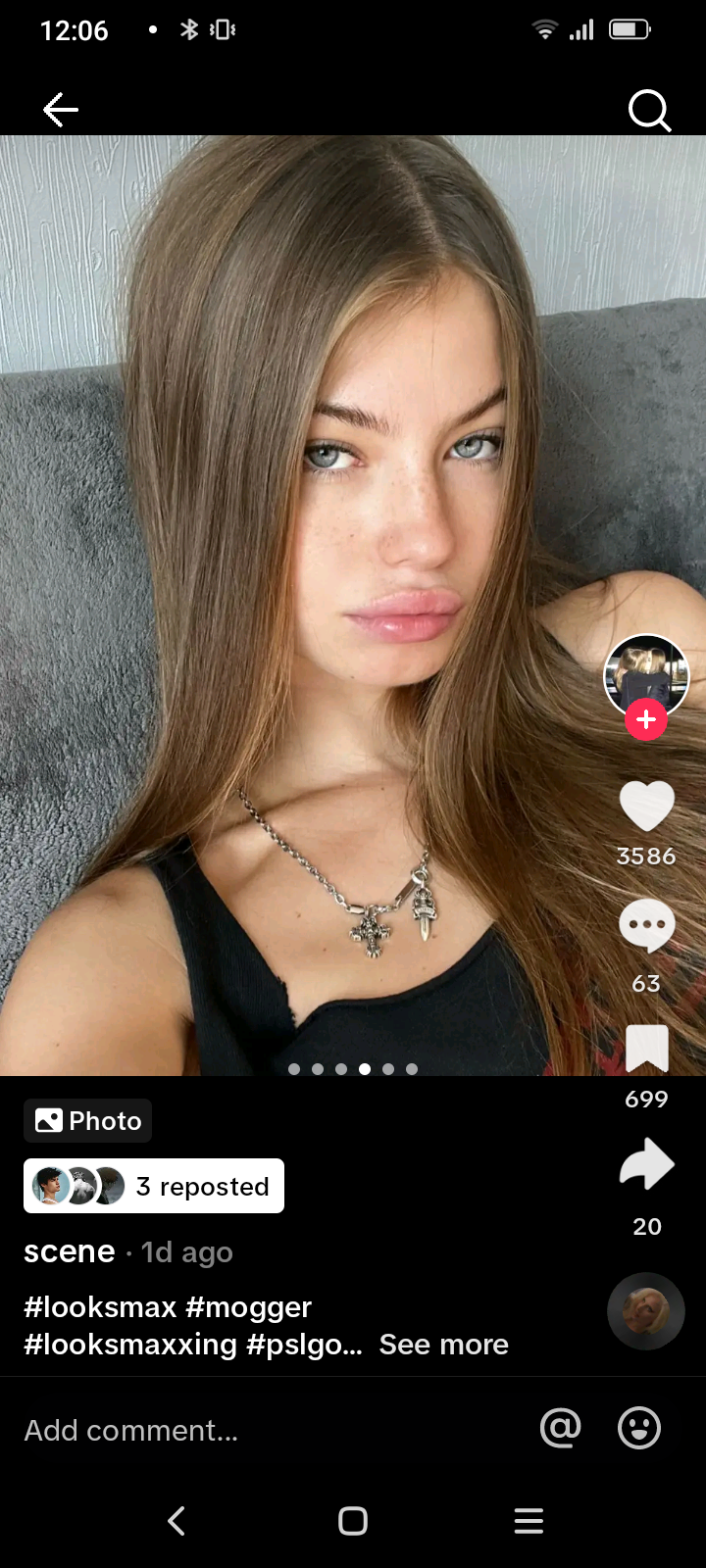Open the Photo mode label chip

88,1120
